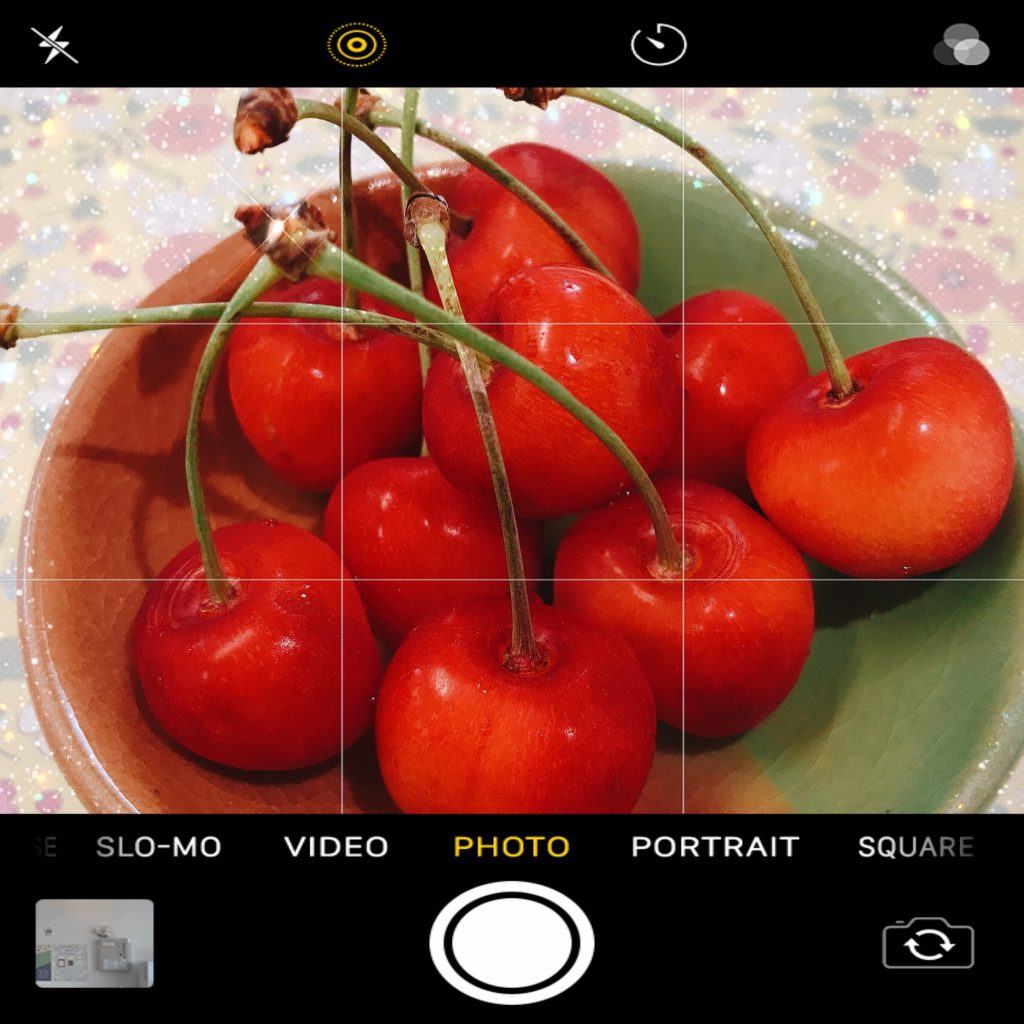
Task: Switch to SQUARE mode
Action: (x=915, y=847)
